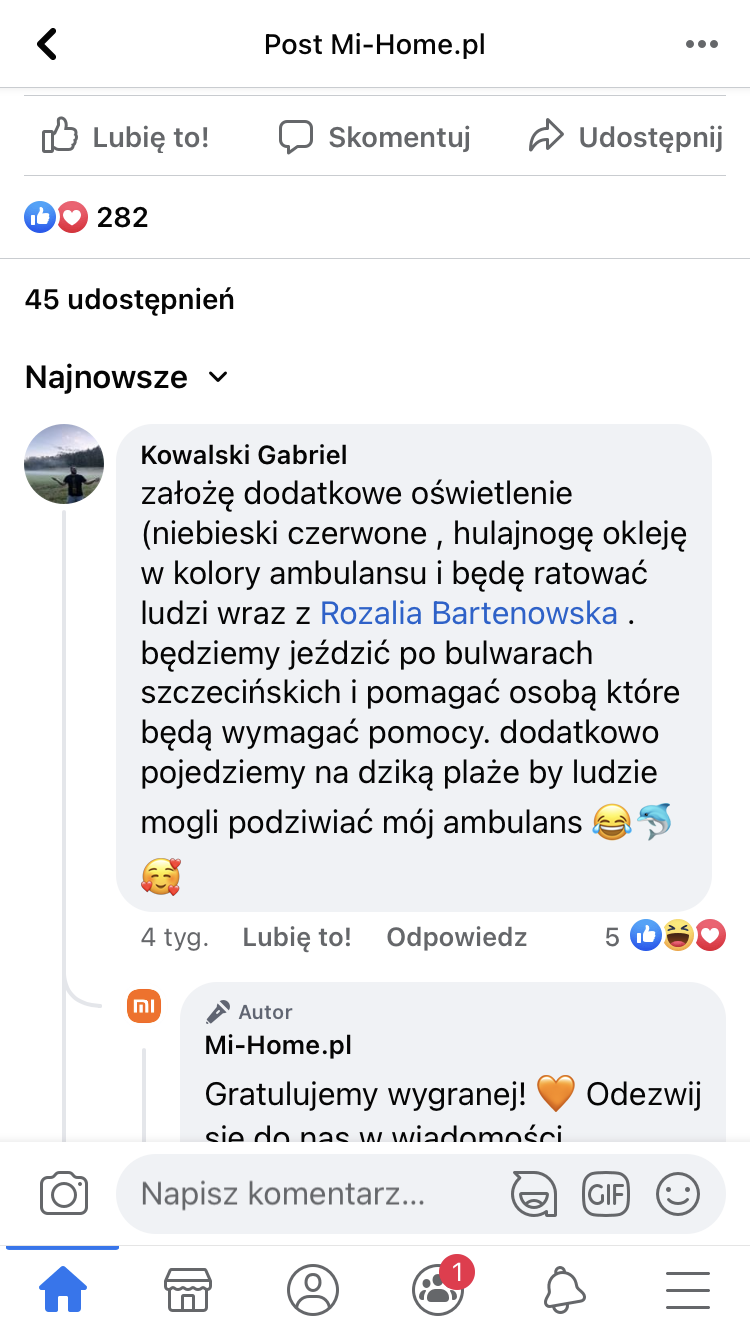Open Kowalski Gabriel's profile picture
750x1334 pixels.
point(64,464)
